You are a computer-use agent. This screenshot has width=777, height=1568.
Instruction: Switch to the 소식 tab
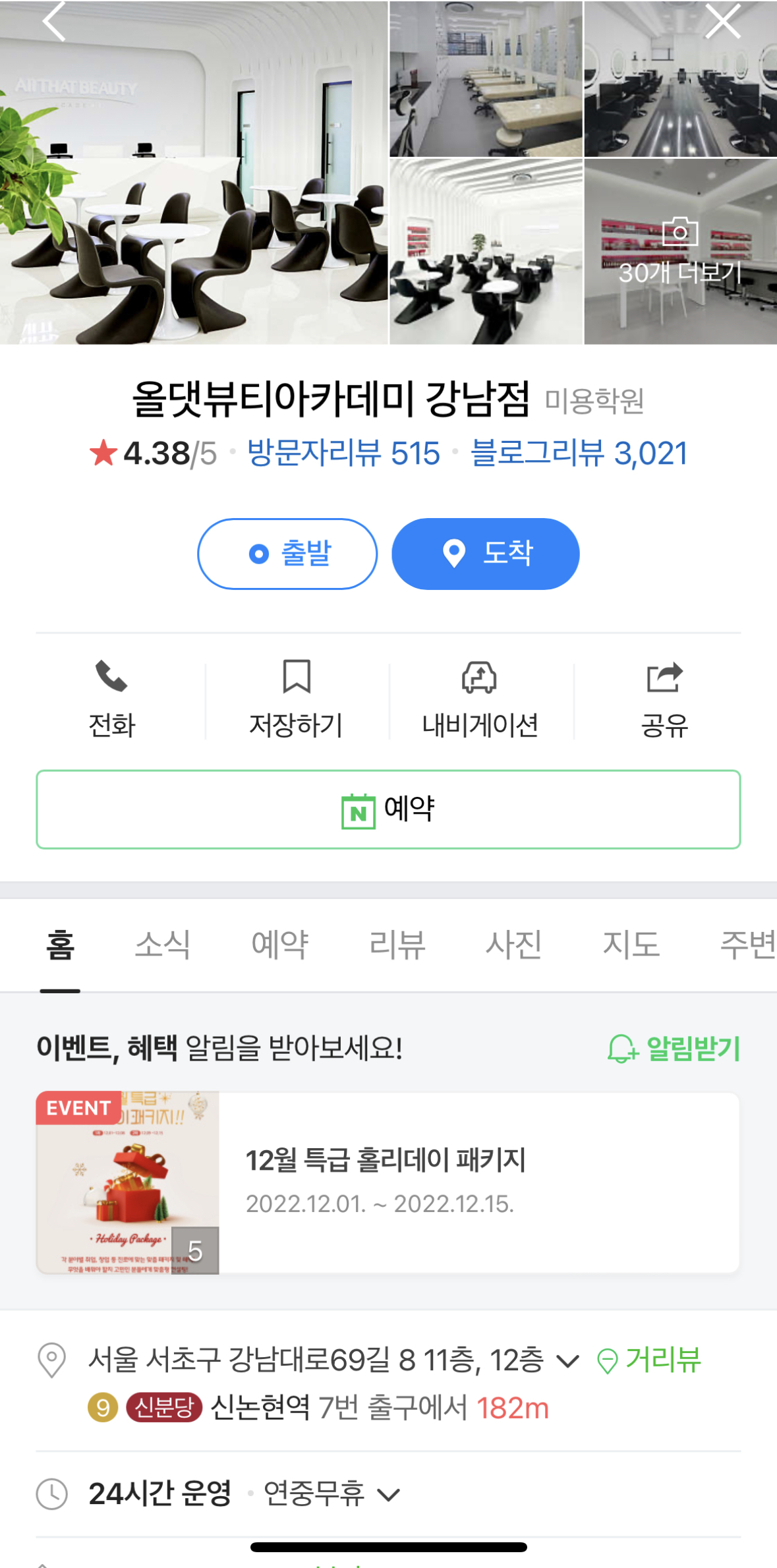(162, 944)
